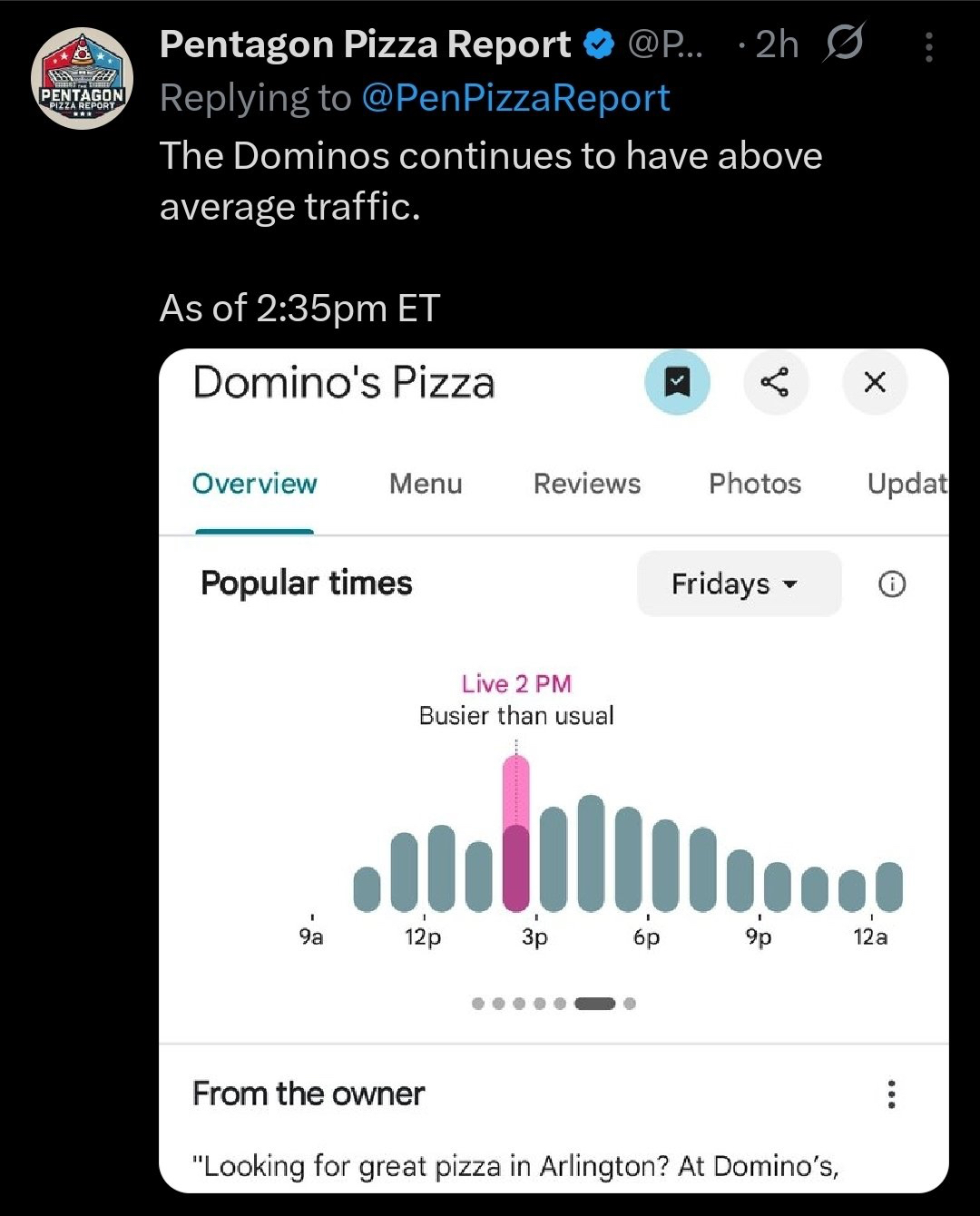Open Pentagon Pizza Report profile avatar
980x1216 pixels.
[x=82, y=79]
